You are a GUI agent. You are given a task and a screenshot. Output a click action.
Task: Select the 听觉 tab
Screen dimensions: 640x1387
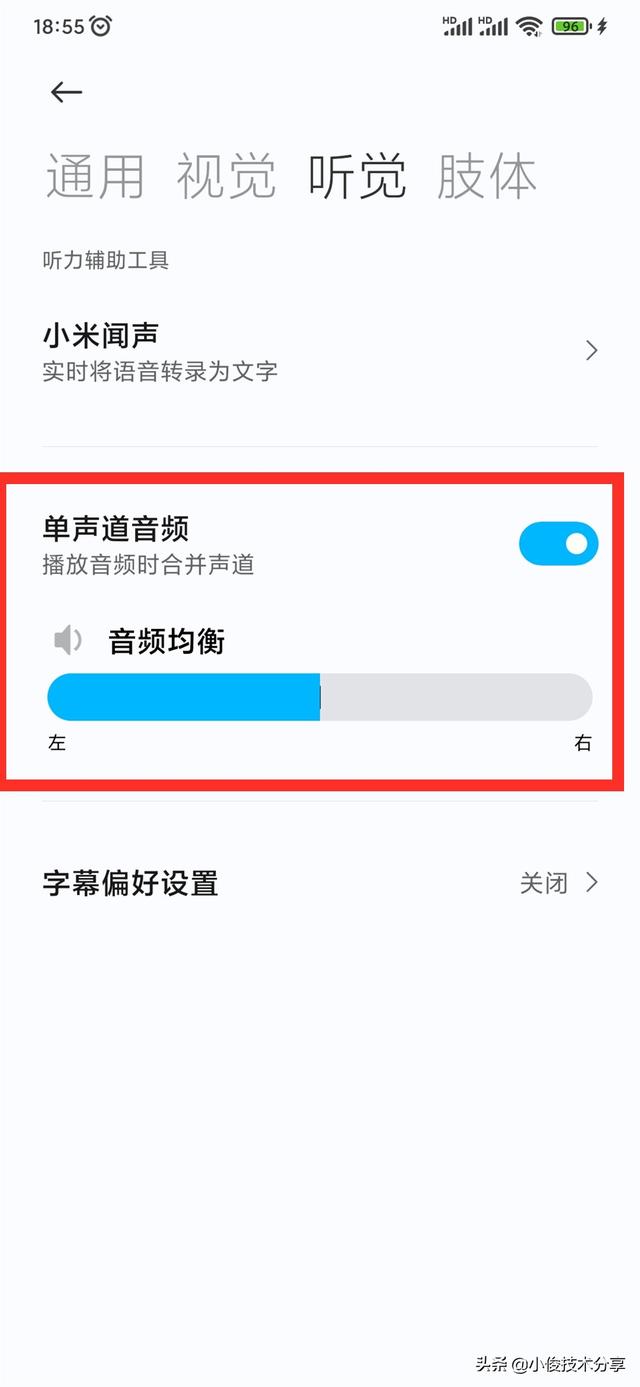(x=357, y=177)
